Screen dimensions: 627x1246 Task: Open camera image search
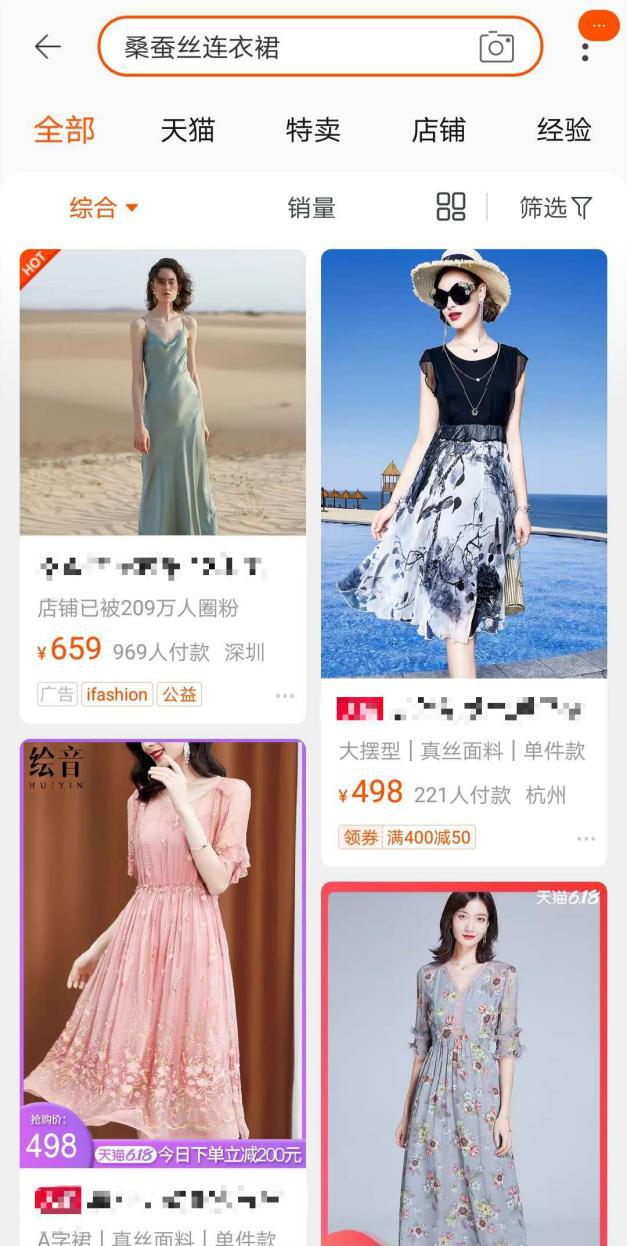(x=496, y=47)
